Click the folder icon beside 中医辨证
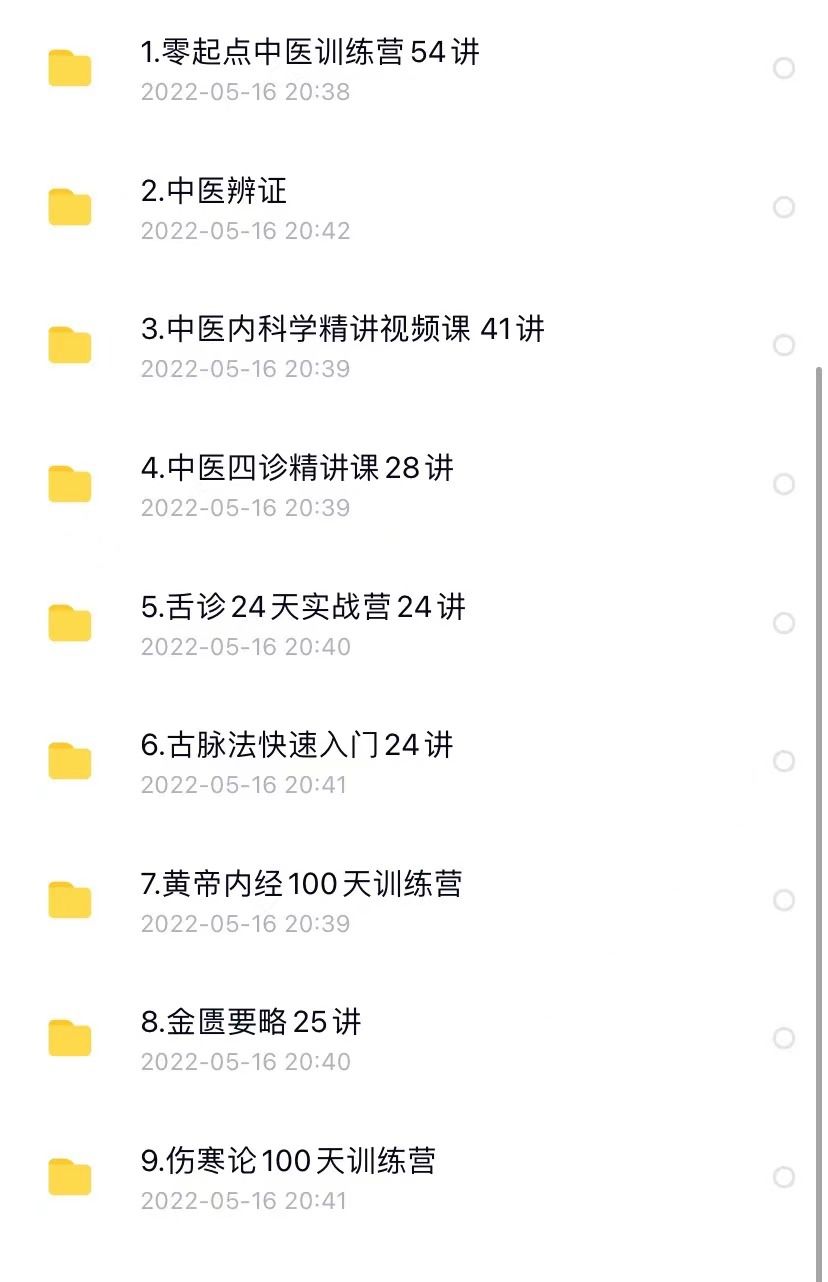The image size is (828, 1282). coord(70,207)
